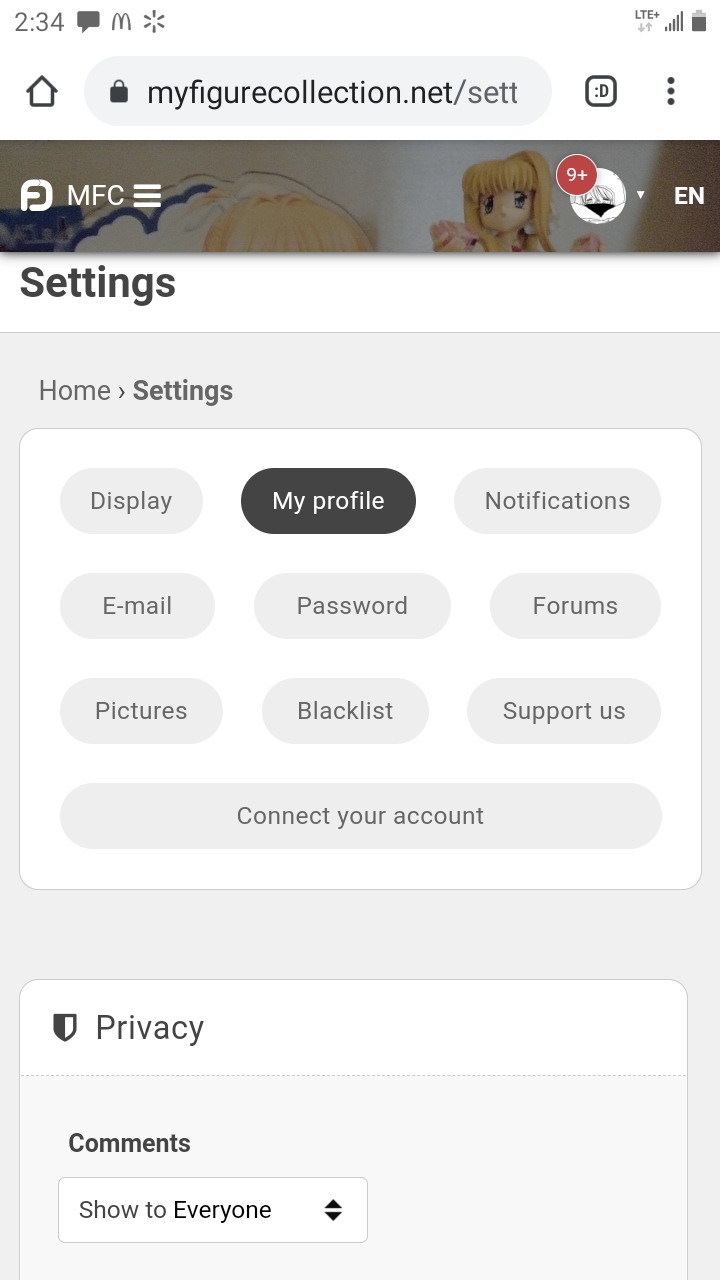Open the Password settings section
Viewport: 720px width, 1280px height.
[x=352, y=606]
